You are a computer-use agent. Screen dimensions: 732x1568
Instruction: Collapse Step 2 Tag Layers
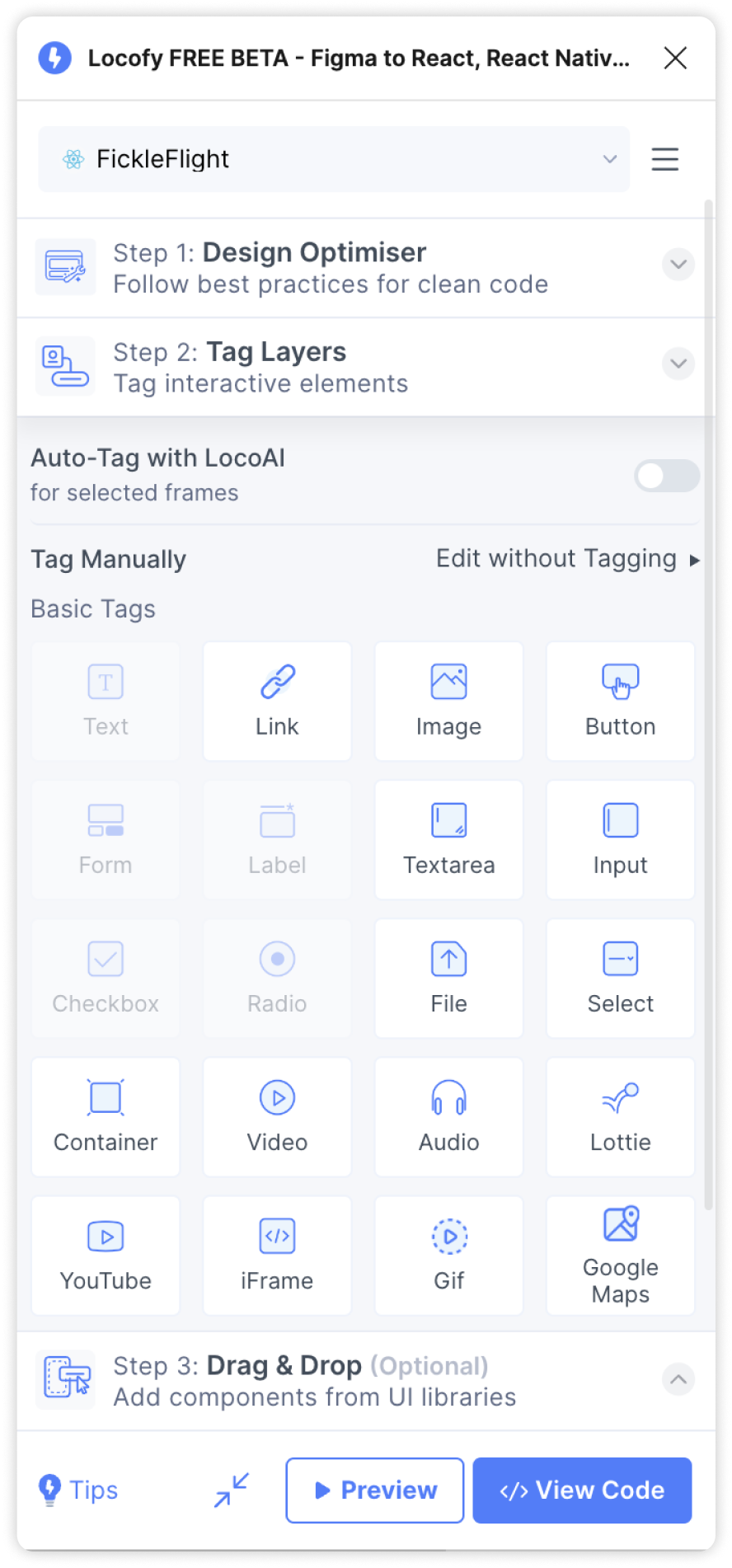678,364
